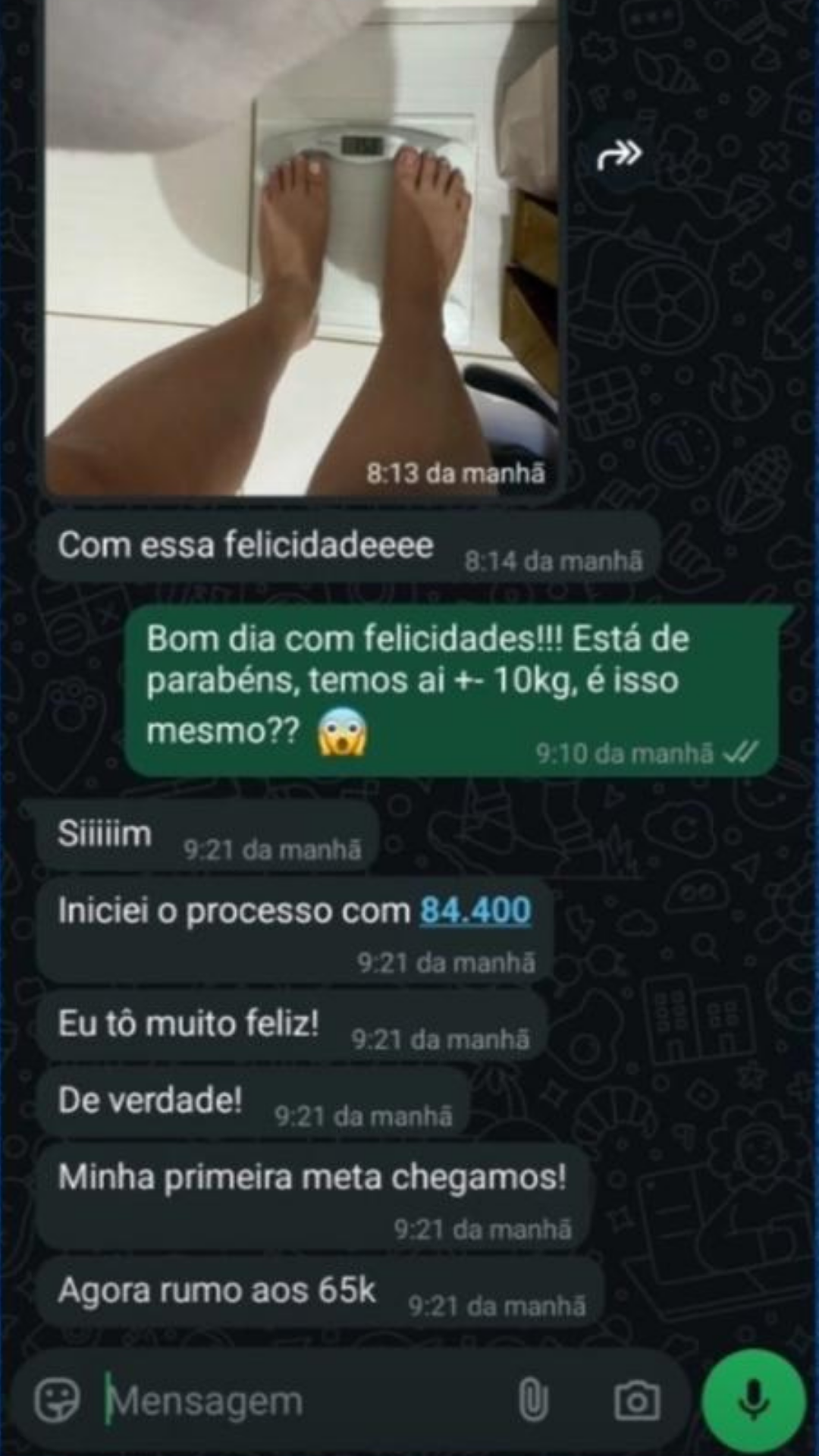This screenshot has height=1456, width=819.
Task: Tap the forward arrow next to the photo
Action: click(619, 155)
